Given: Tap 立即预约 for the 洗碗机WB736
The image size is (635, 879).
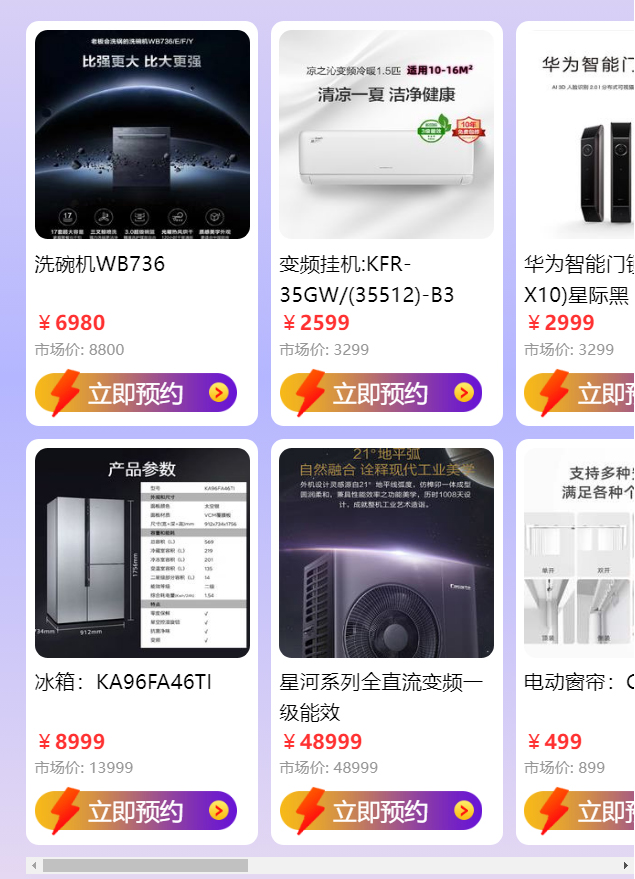Looking at the screenshot, I should click(x=136, y=393).
